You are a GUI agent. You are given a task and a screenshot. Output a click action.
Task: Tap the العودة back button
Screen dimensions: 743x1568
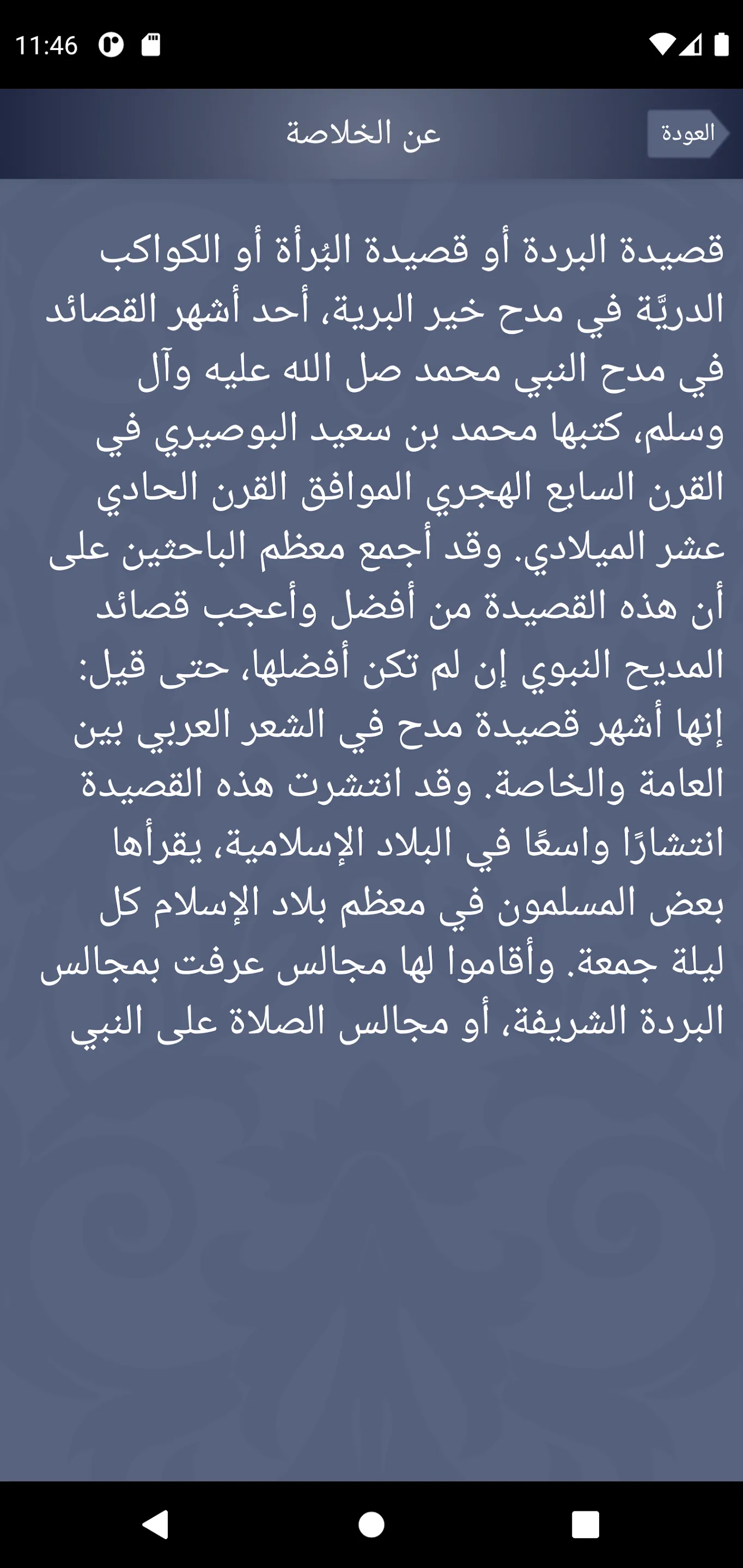[x=688, y=133]
